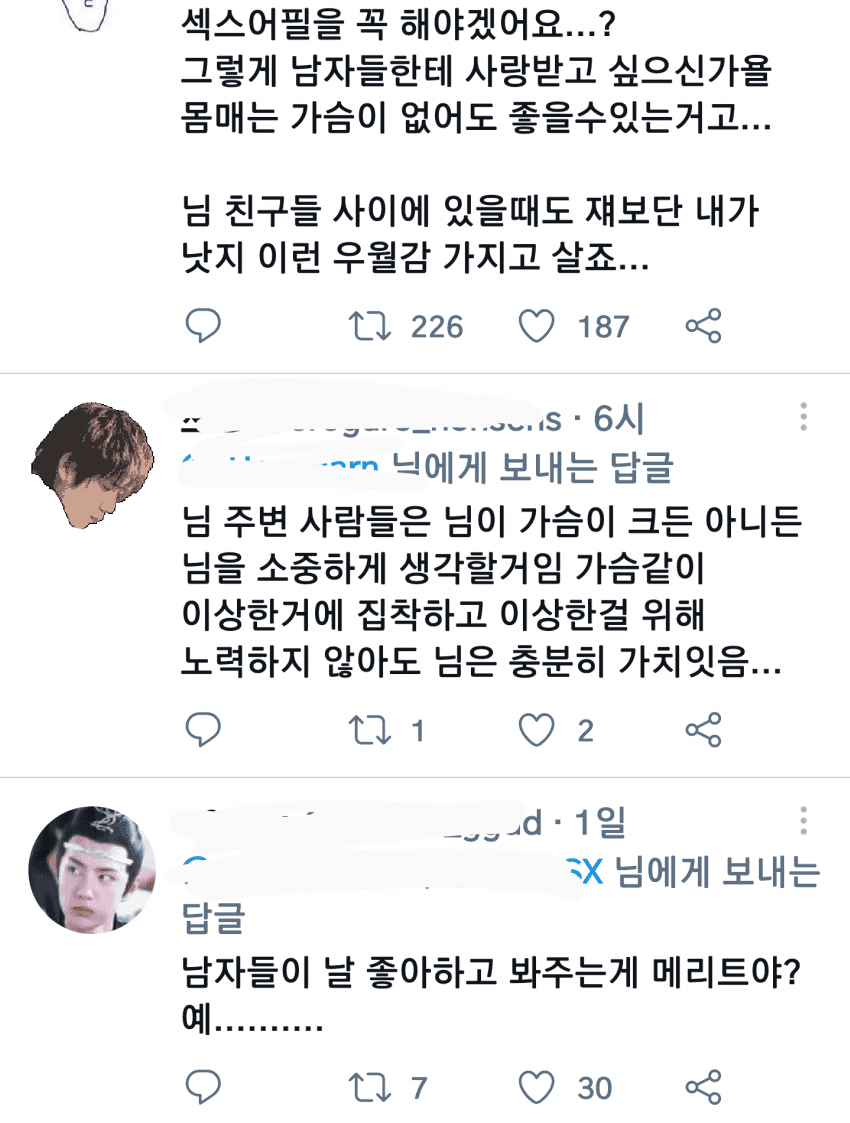The width and height of the screenshot is (850, 1123).
Task: Share the reply with 30 likes
Action: click(x=704, y=1085)
